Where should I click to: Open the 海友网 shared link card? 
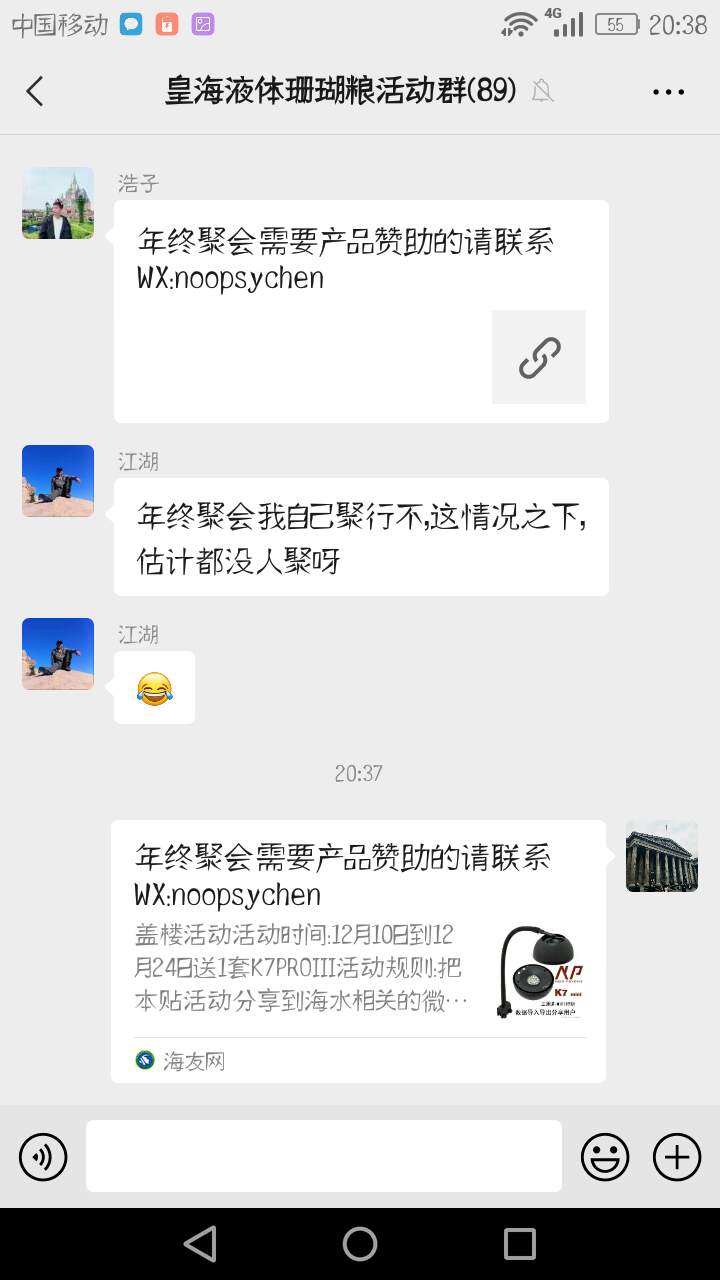[x=358, y=950]
